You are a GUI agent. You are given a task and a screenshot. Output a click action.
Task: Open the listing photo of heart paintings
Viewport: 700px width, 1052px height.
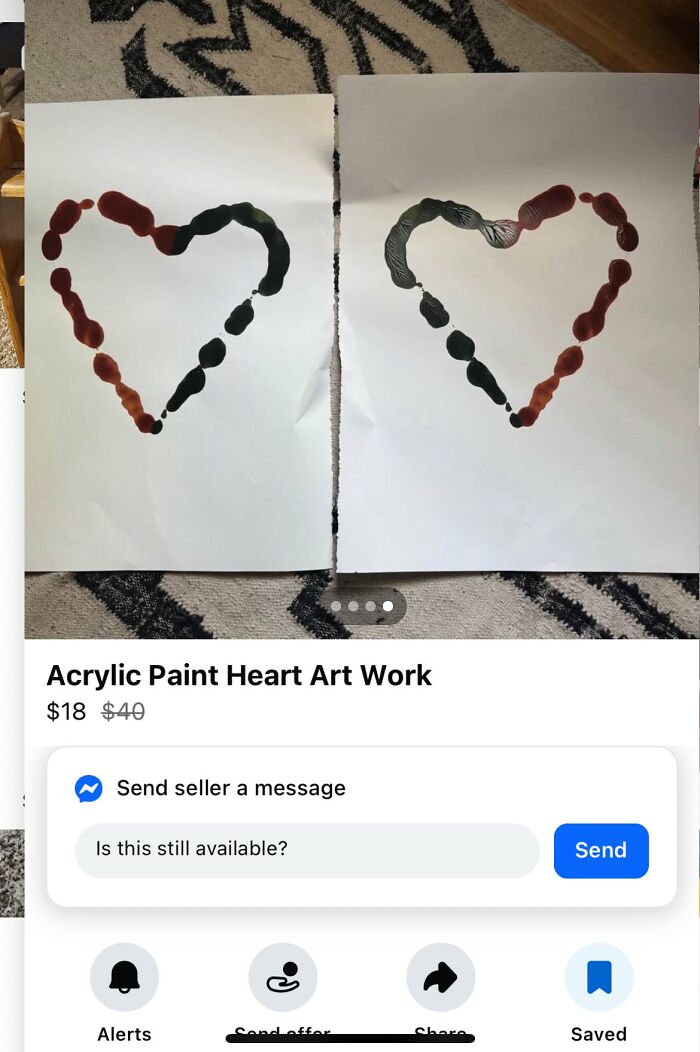(x=360, y=320)
